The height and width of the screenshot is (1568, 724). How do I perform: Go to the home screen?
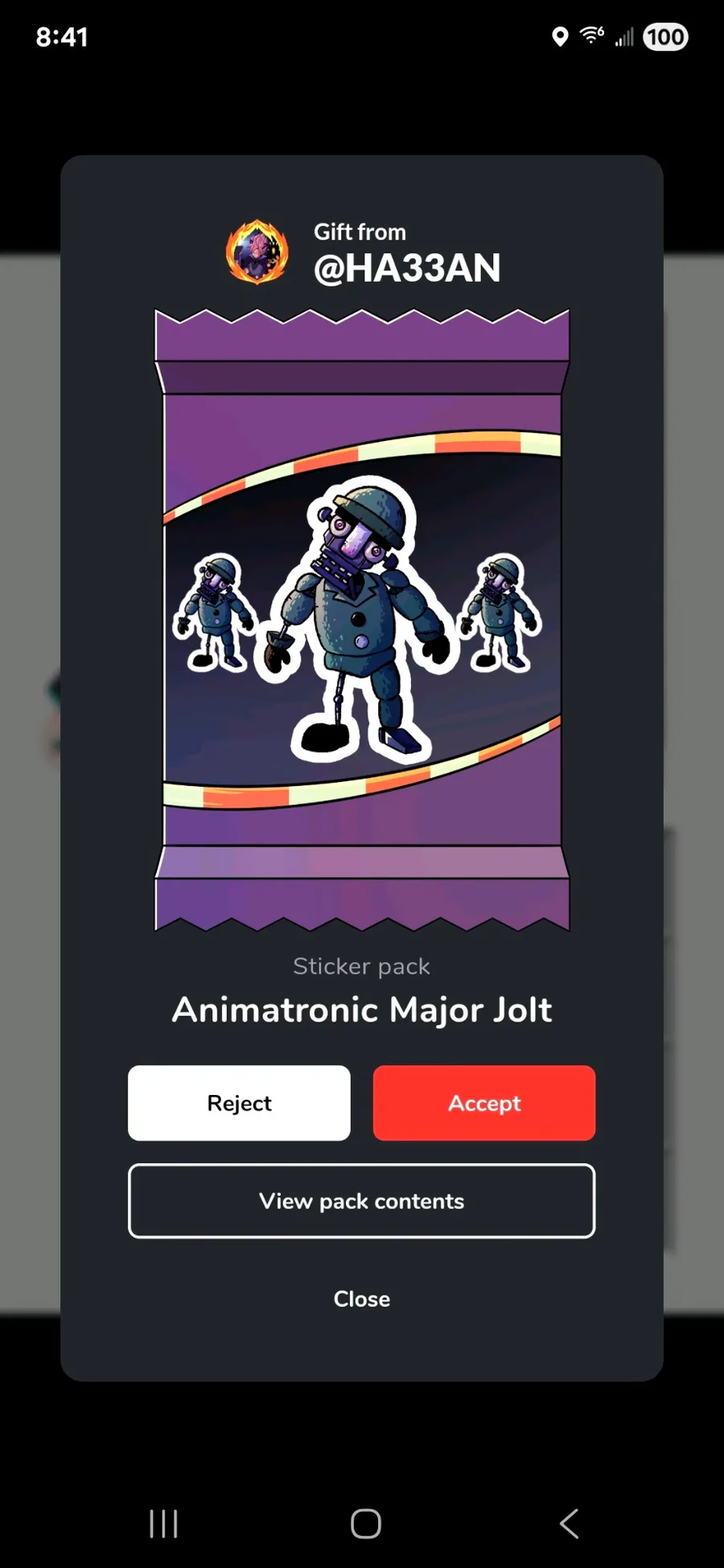coord(365,1523)
